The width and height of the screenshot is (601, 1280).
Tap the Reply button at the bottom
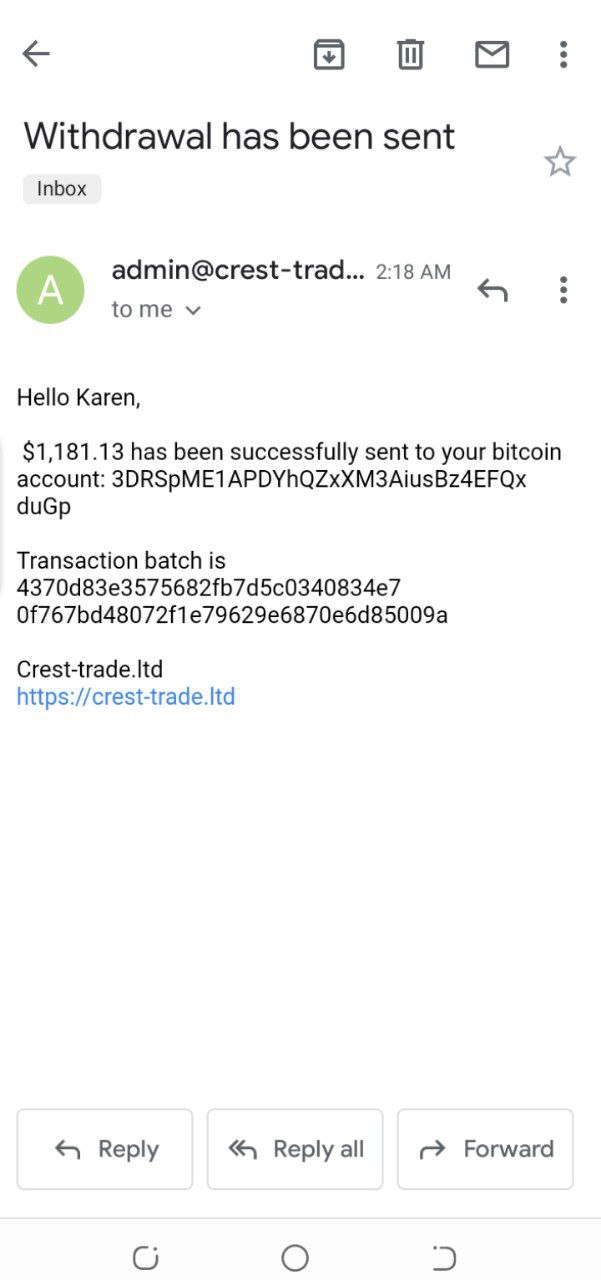[105, 1149]
